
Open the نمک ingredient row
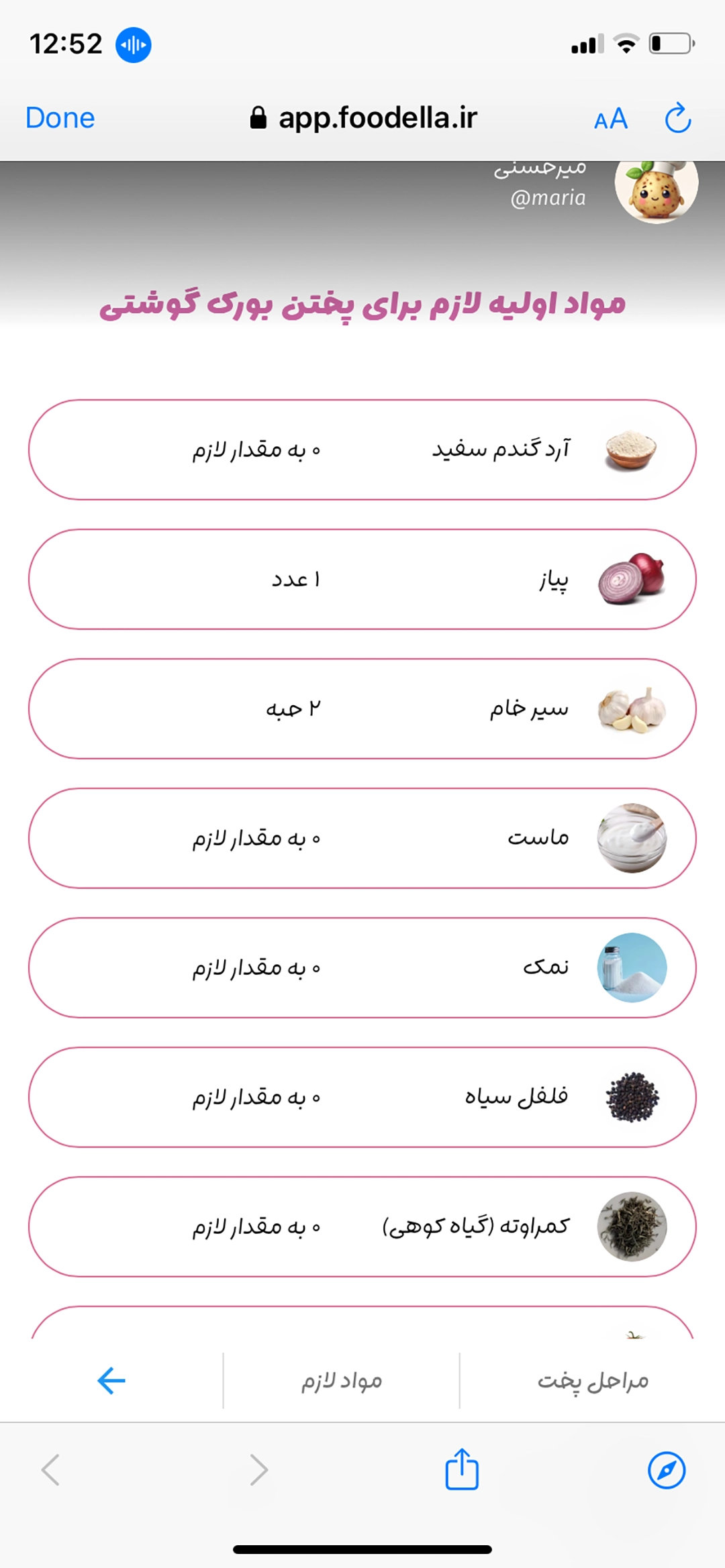click(362, 968)
